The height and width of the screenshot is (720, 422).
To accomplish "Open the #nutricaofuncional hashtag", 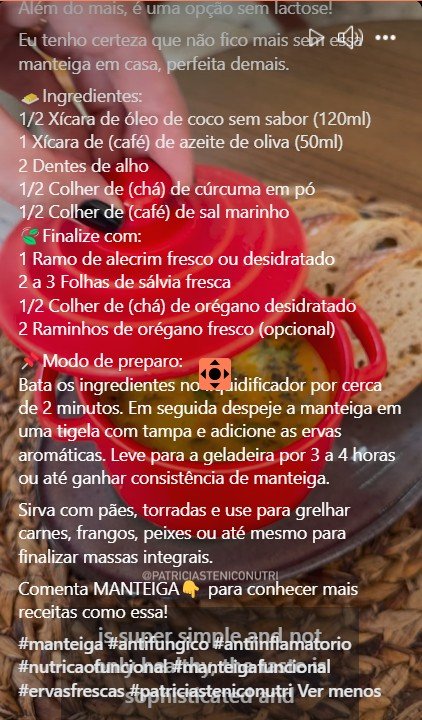I will (x=94, y=667).
